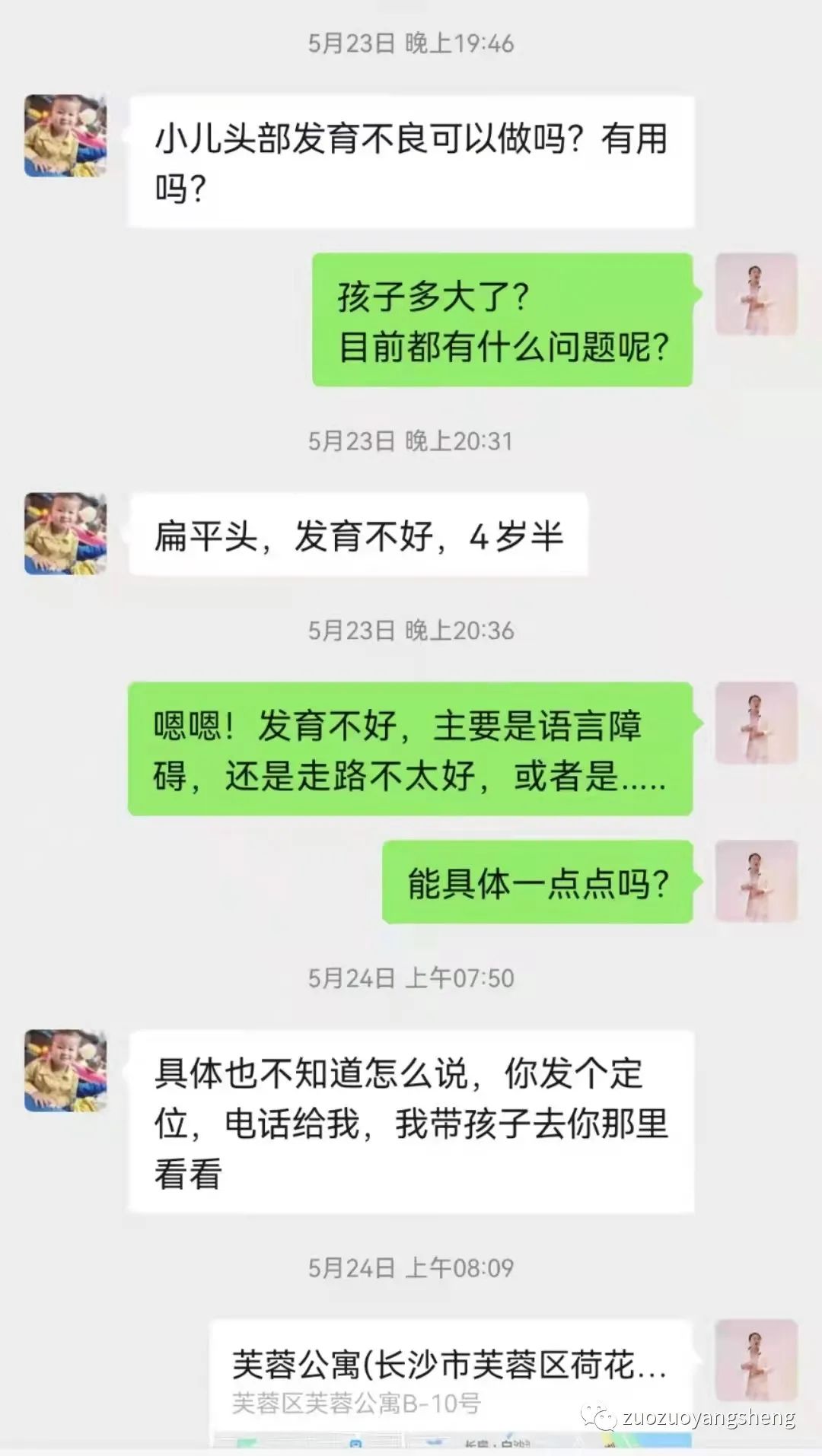Screen dimensions: 822x1456
Task: View profile from avatar beside 扁平头 message
Action: click(x=65, y=534)
